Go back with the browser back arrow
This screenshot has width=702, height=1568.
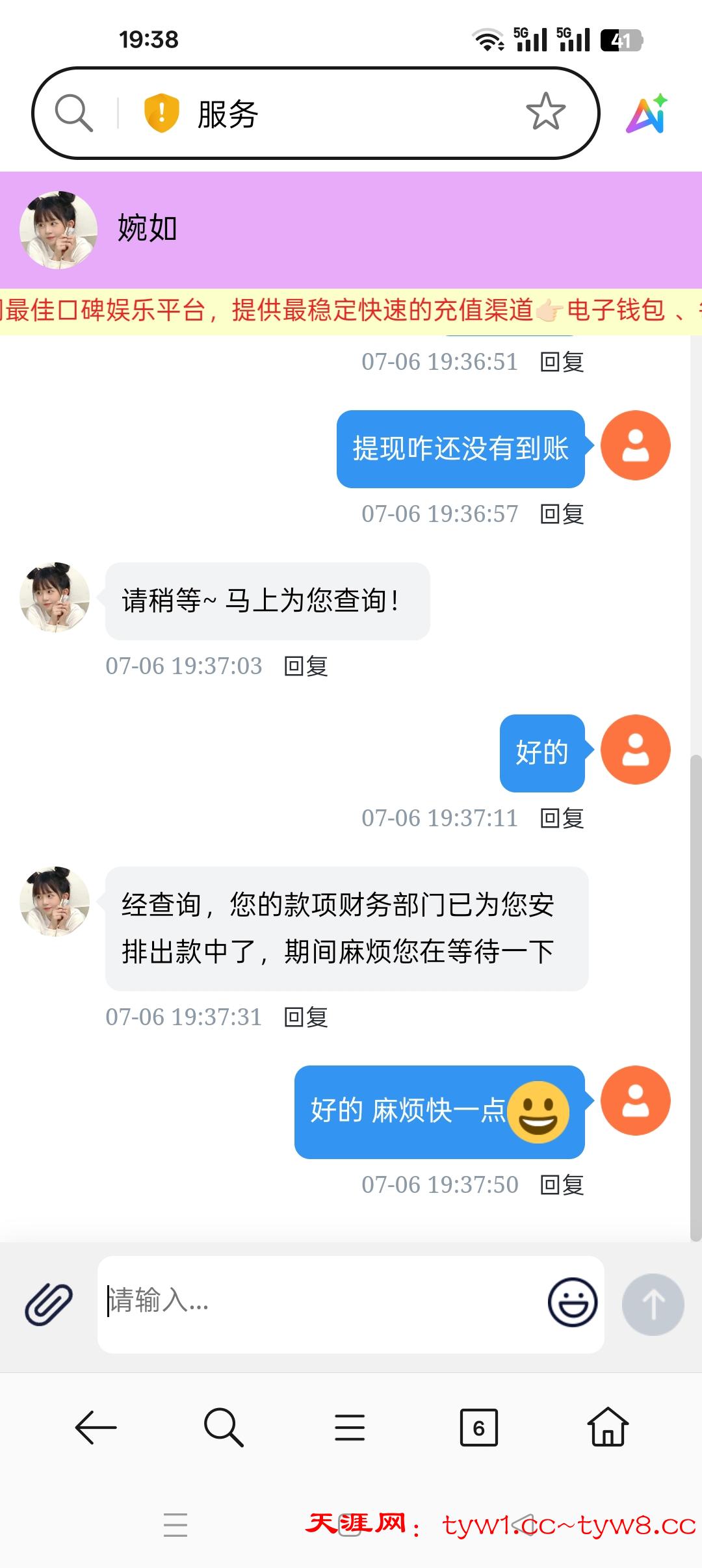[x=96, y=1428]
